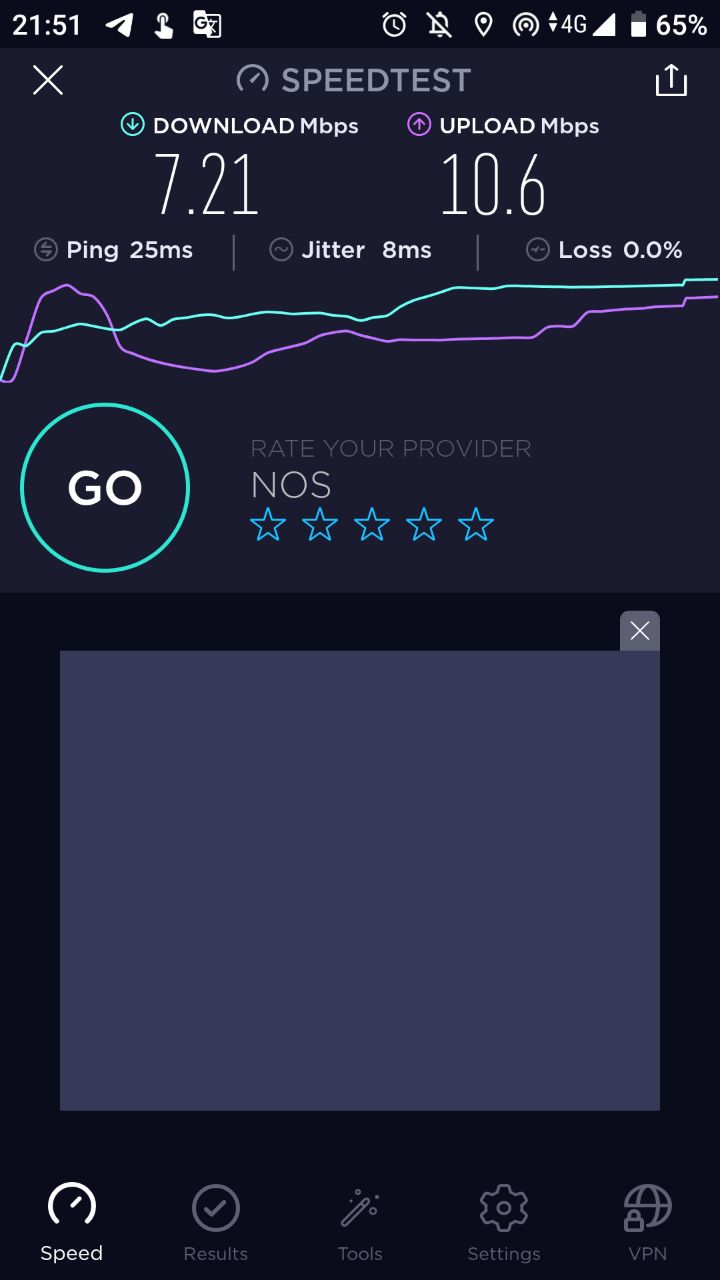The width and height of the screenshot is (720, 1280).
Task: Select the Speed tab
Action: tap(72, 1223)
